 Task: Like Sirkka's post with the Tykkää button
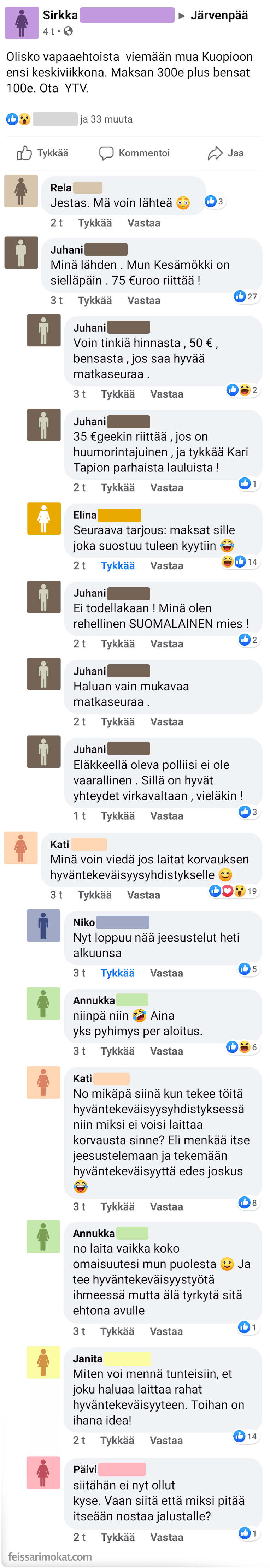coord(43,153)
